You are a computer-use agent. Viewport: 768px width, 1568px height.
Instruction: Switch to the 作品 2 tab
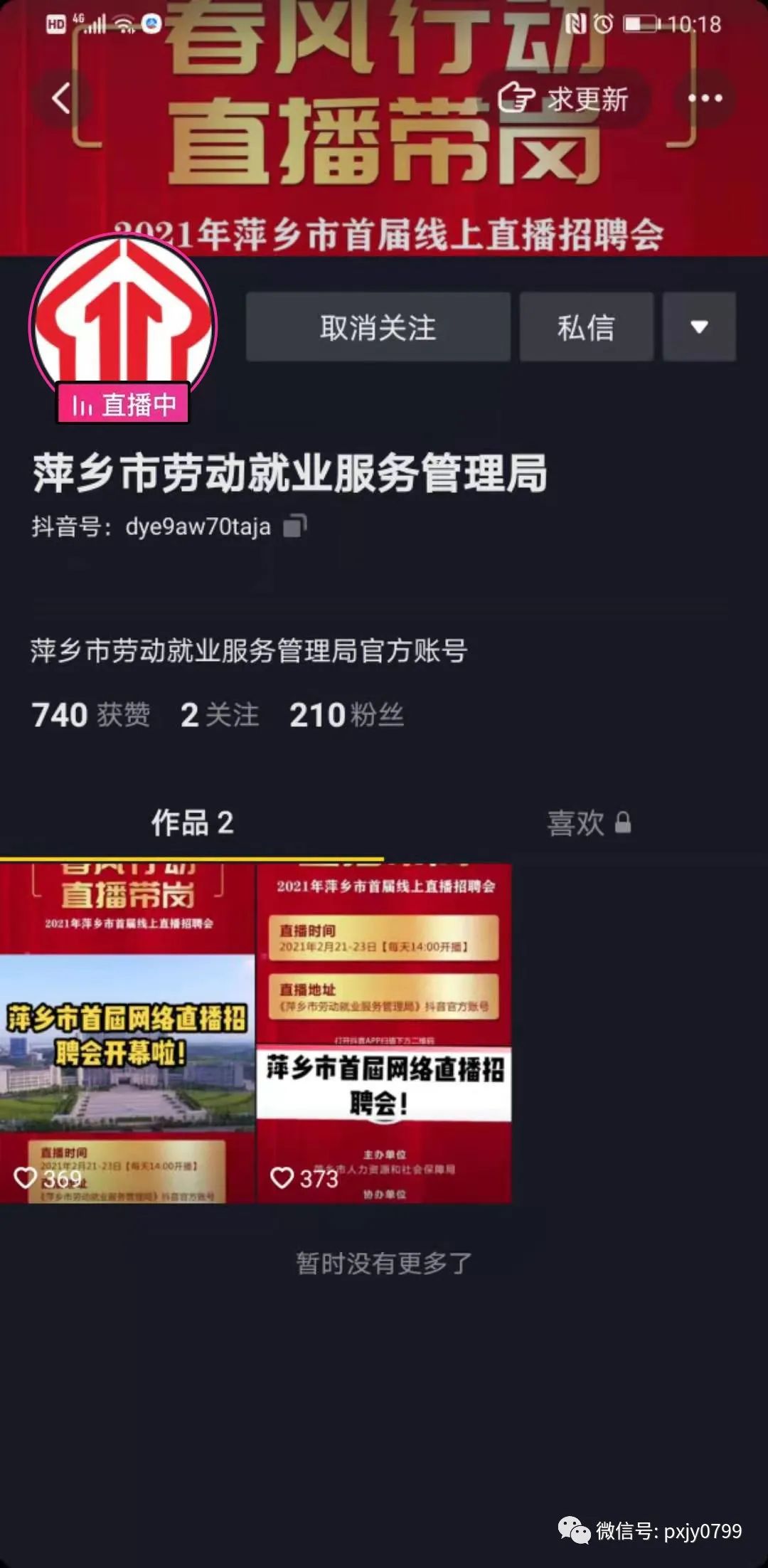click(192, 823)
